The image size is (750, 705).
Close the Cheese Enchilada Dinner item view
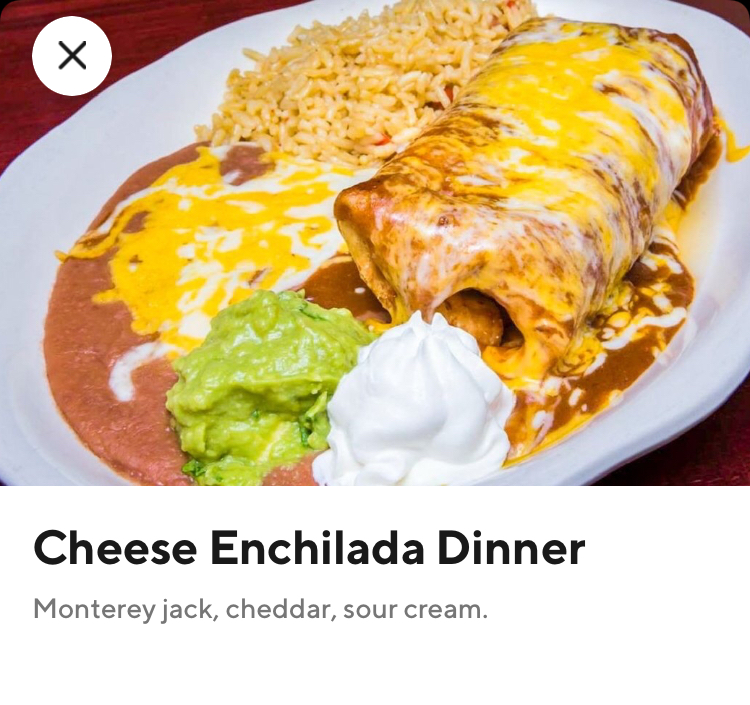point(72,56)
